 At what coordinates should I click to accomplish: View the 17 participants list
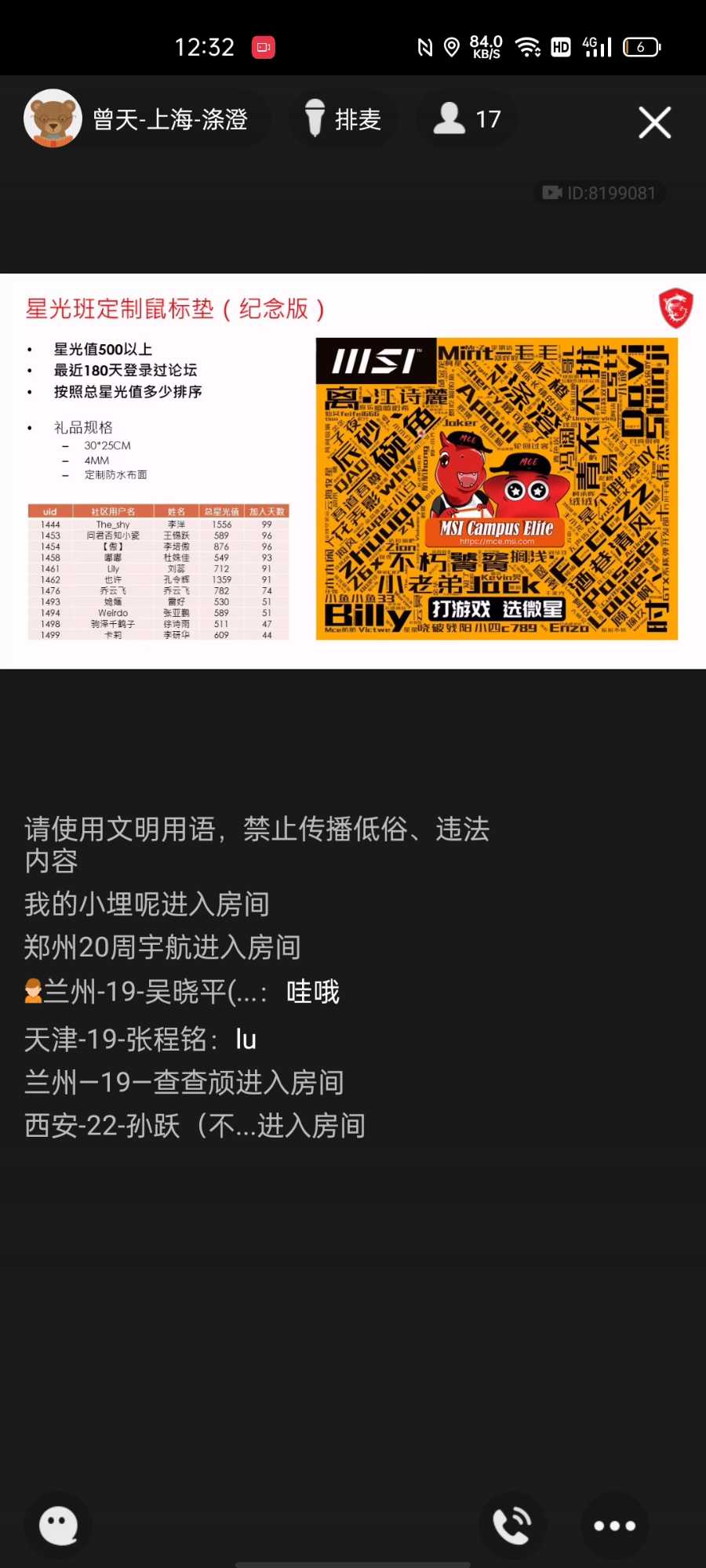468,119
